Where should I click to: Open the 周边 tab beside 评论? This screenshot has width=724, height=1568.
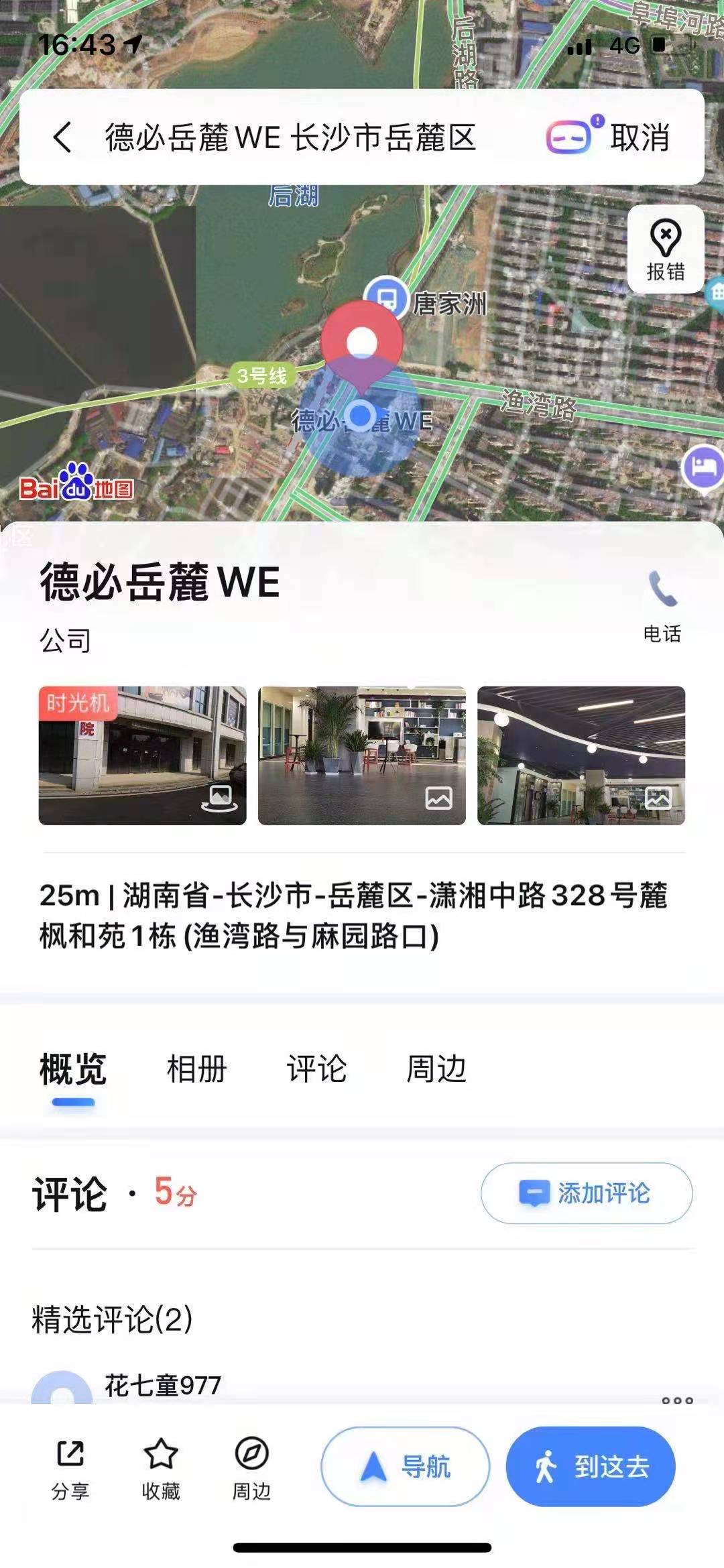coord(436,1069)
